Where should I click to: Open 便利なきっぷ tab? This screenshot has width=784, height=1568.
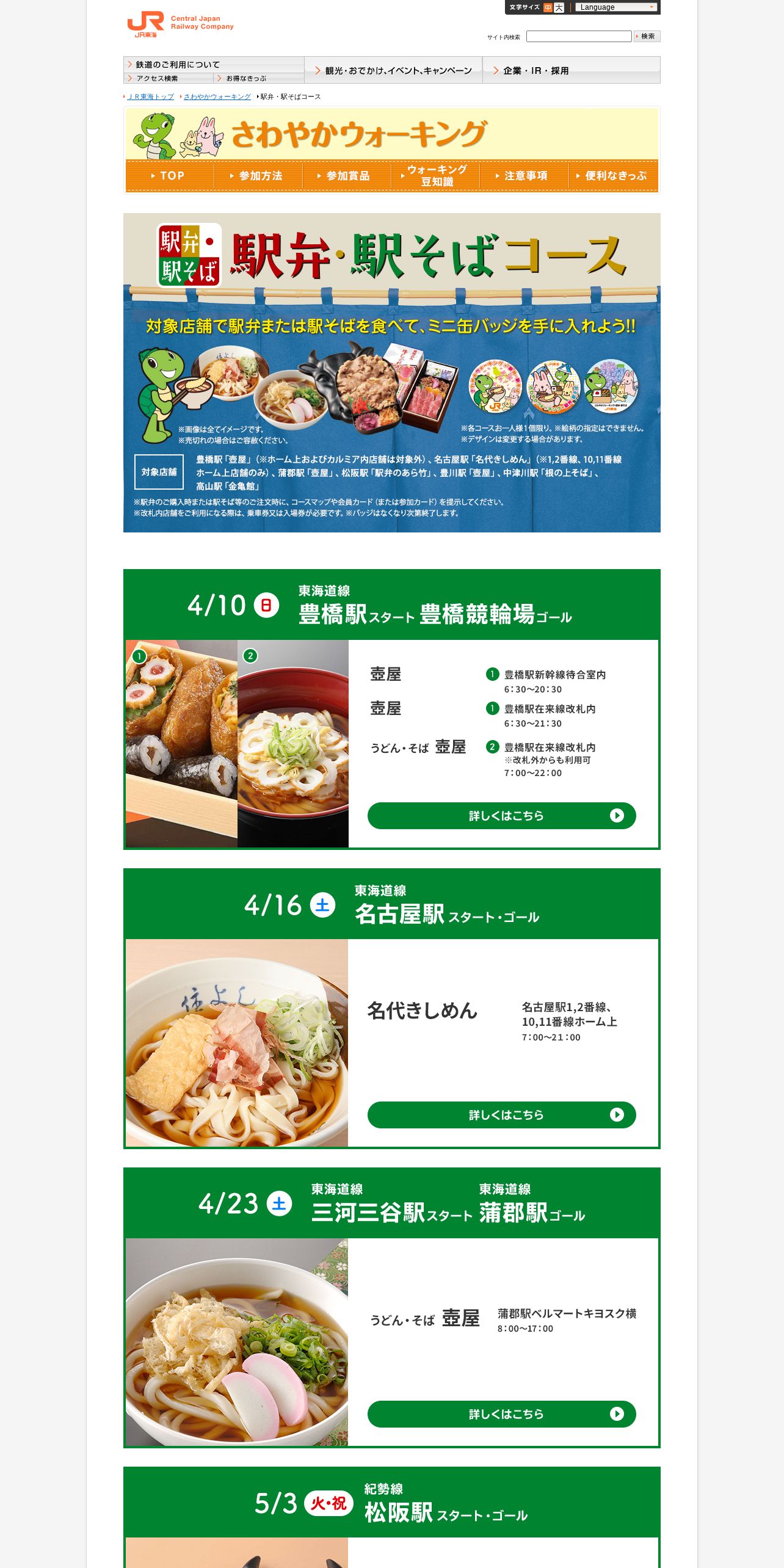pyautogui.click(x=613, y=176)
